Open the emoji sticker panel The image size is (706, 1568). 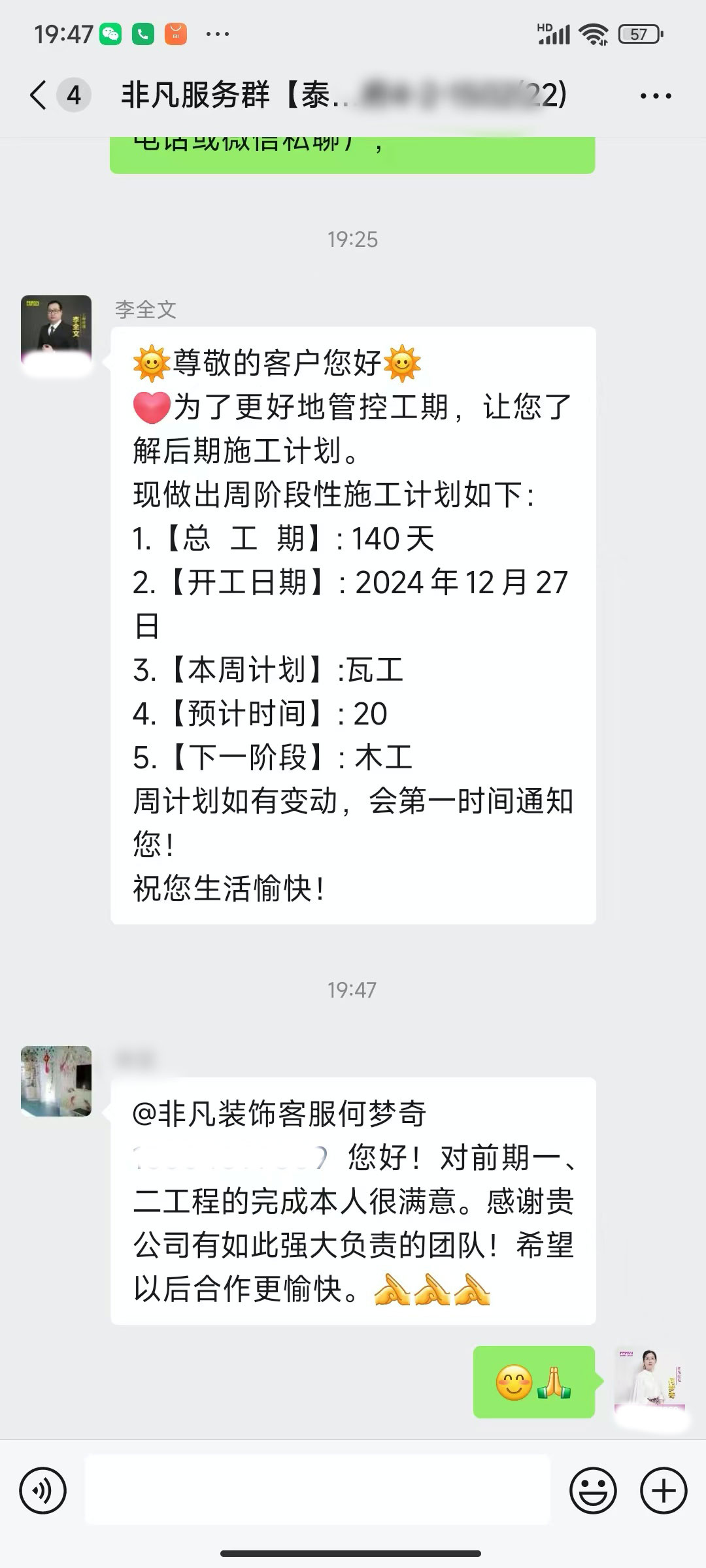(x=593, y=1490)
